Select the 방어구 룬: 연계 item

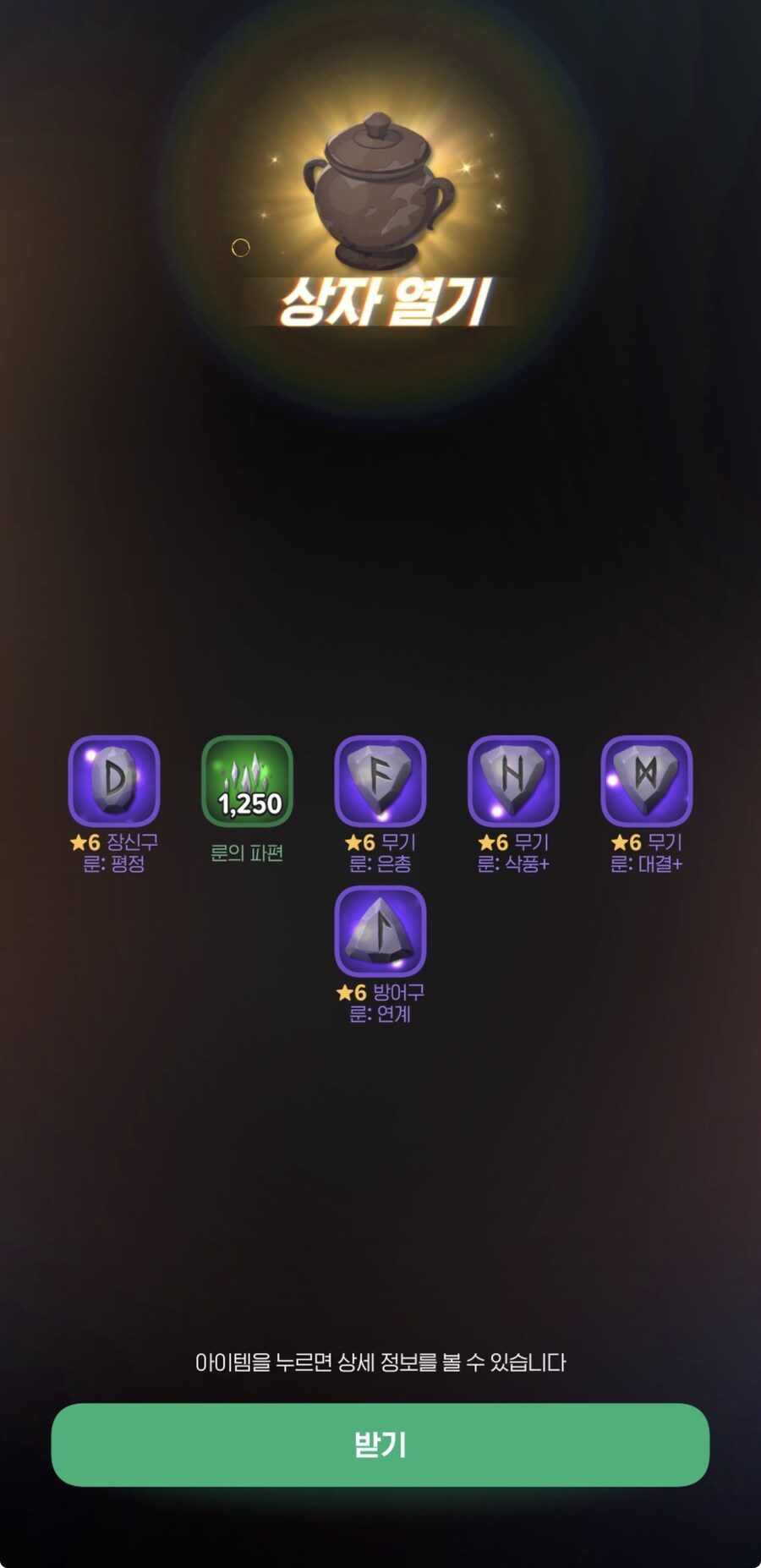pyautogui.click(x=380, y=930)
